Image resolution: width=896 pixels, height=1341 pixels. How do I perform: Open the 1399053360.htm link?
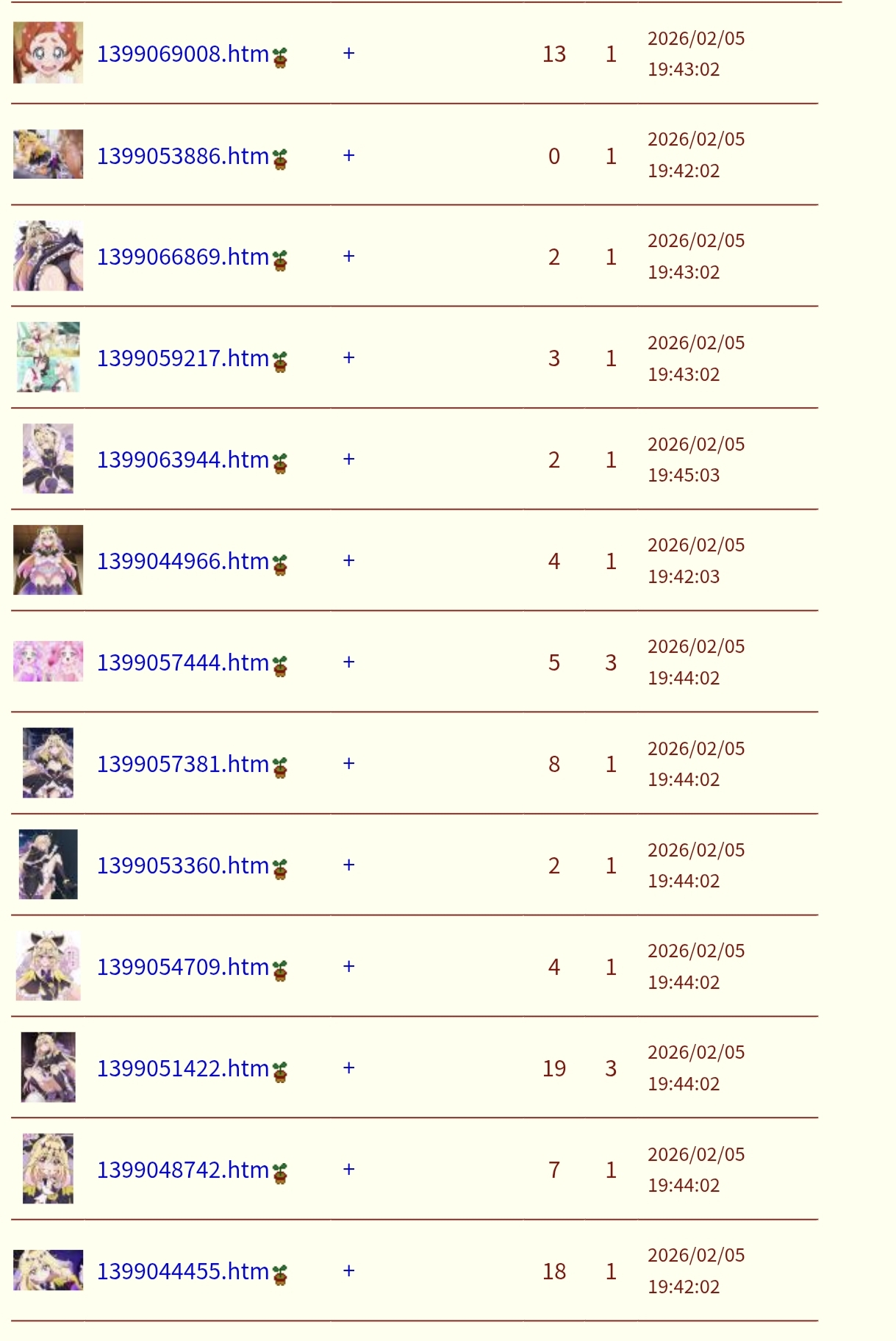(x=183, y=865)
